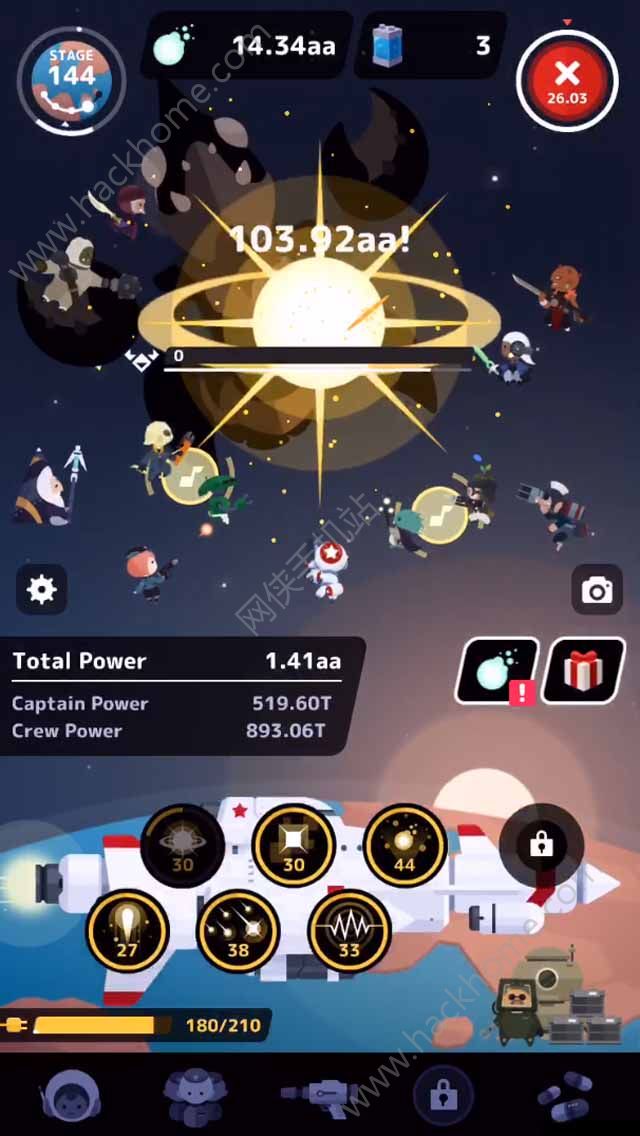Open the comet bonus with alert badge
Screen dimensions: 640x1136
tap(497, 671)
